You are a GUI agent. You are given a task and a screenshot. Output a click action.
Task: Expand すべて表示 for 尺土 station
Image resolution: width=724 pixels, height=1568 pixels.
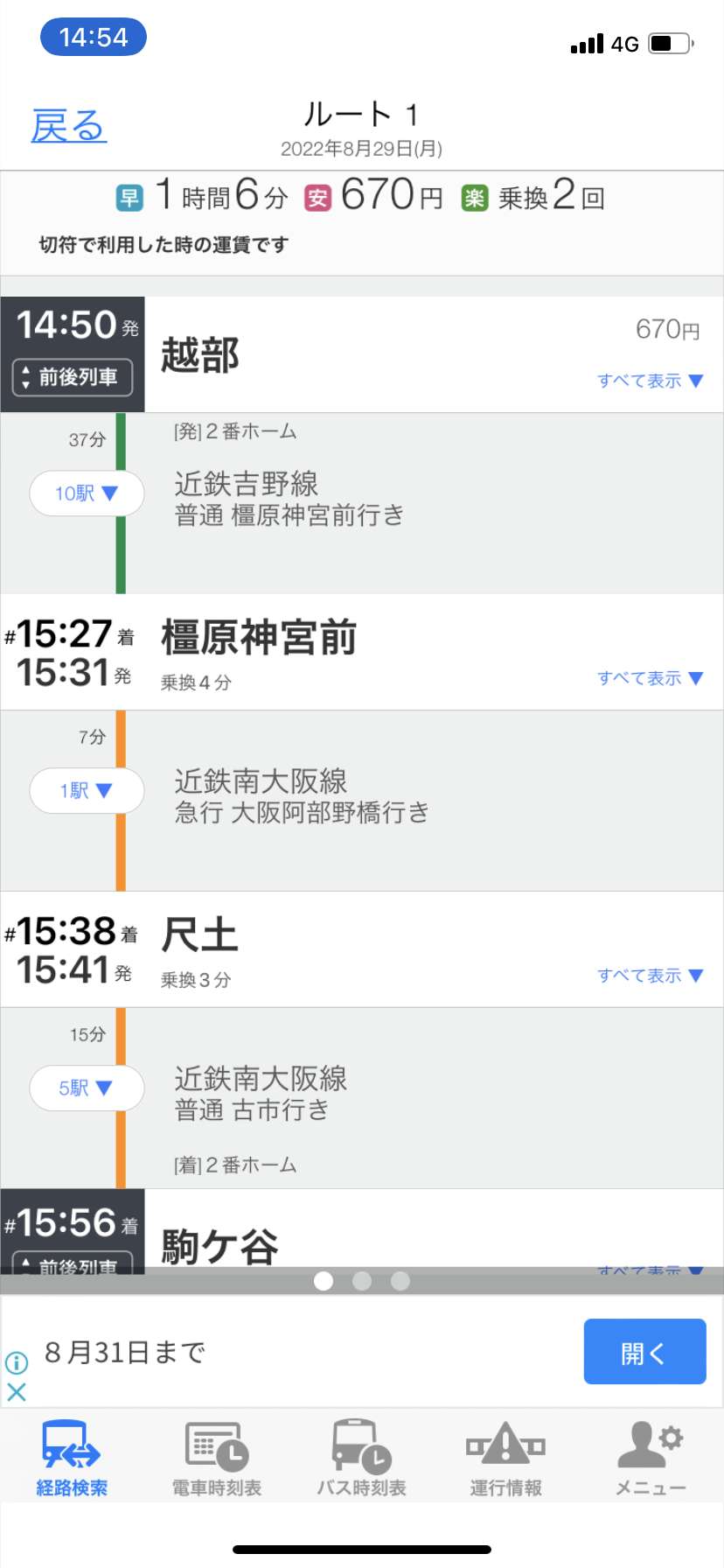(650, 976)
